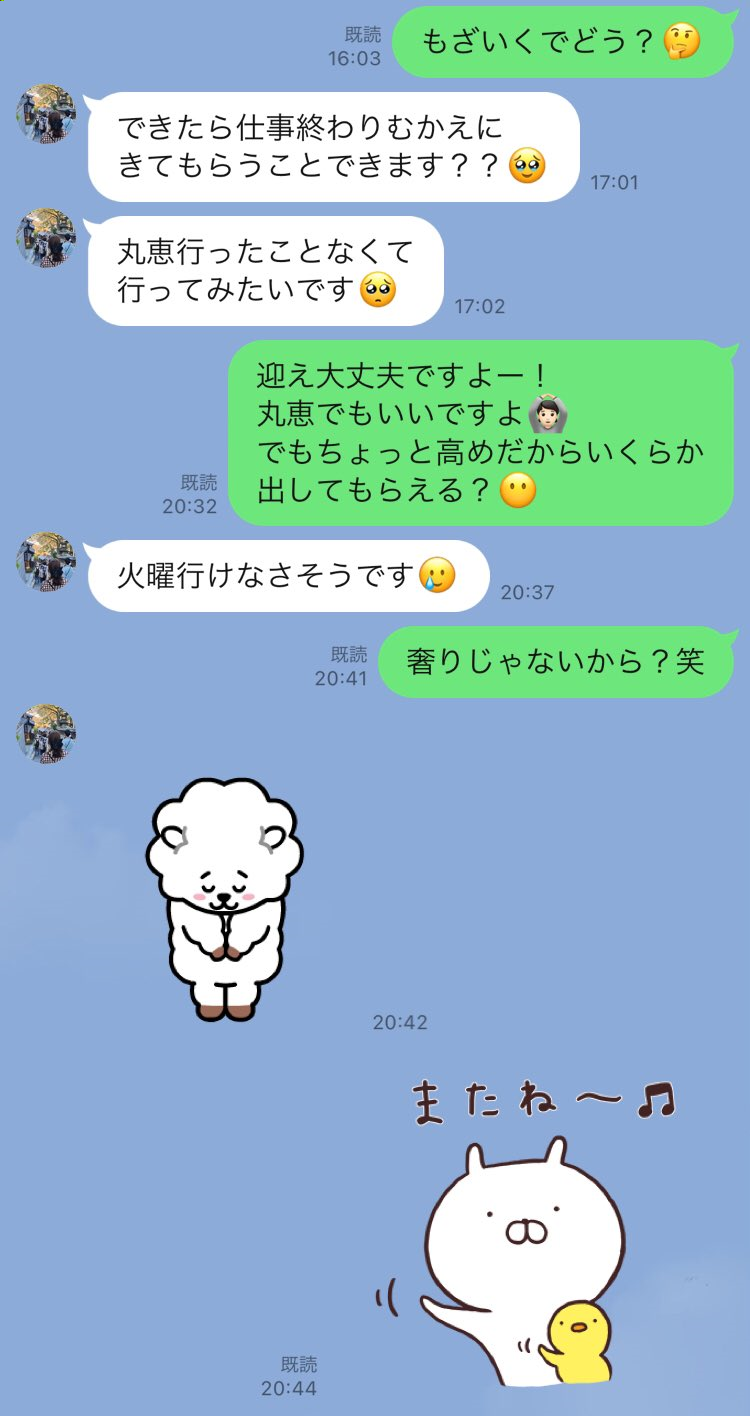Open sender's avatar beside the 仕事終わり message
This screenshot has width=750, height=1416.
46,113
